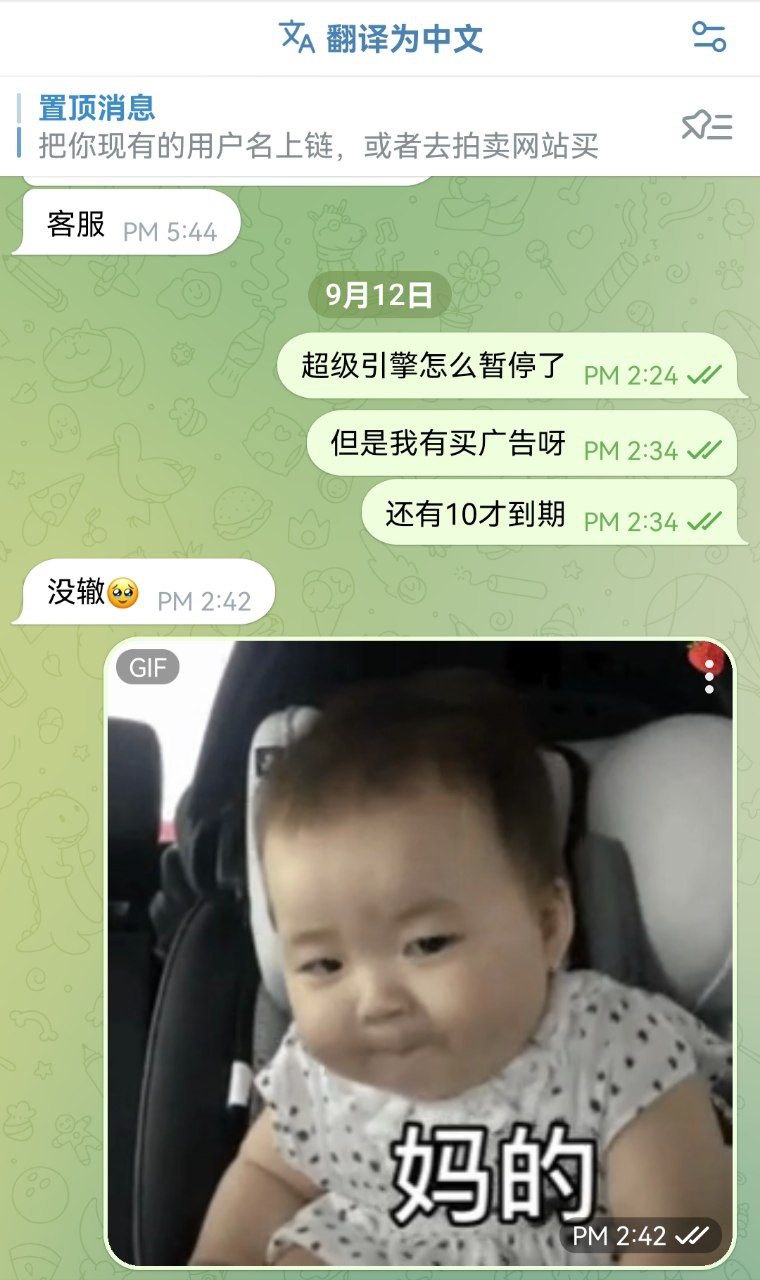Open the pinned message banner
This screenshot has width=760, height=1280.
pos(320,127)
